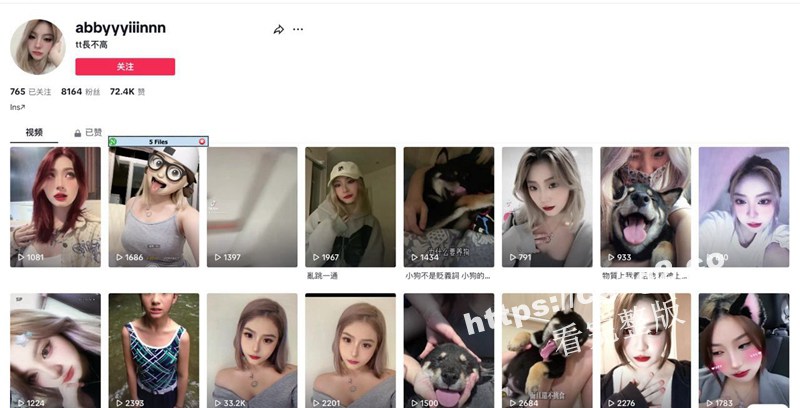This screenshot has width=800, height=408.
Task: Play the video with 1686 views
Action: pos(152,206)
